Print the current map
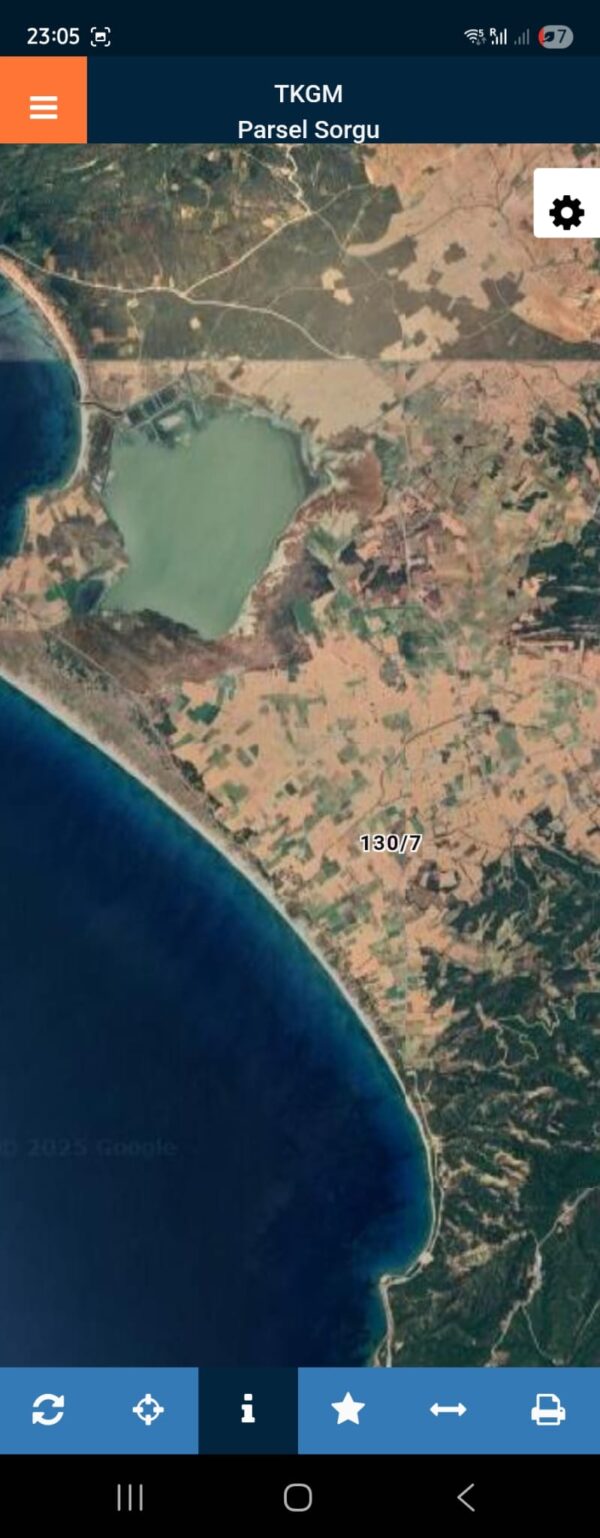Image resolution: width=600 pixels, height=1538 pixels. [x=548, y=1410]
